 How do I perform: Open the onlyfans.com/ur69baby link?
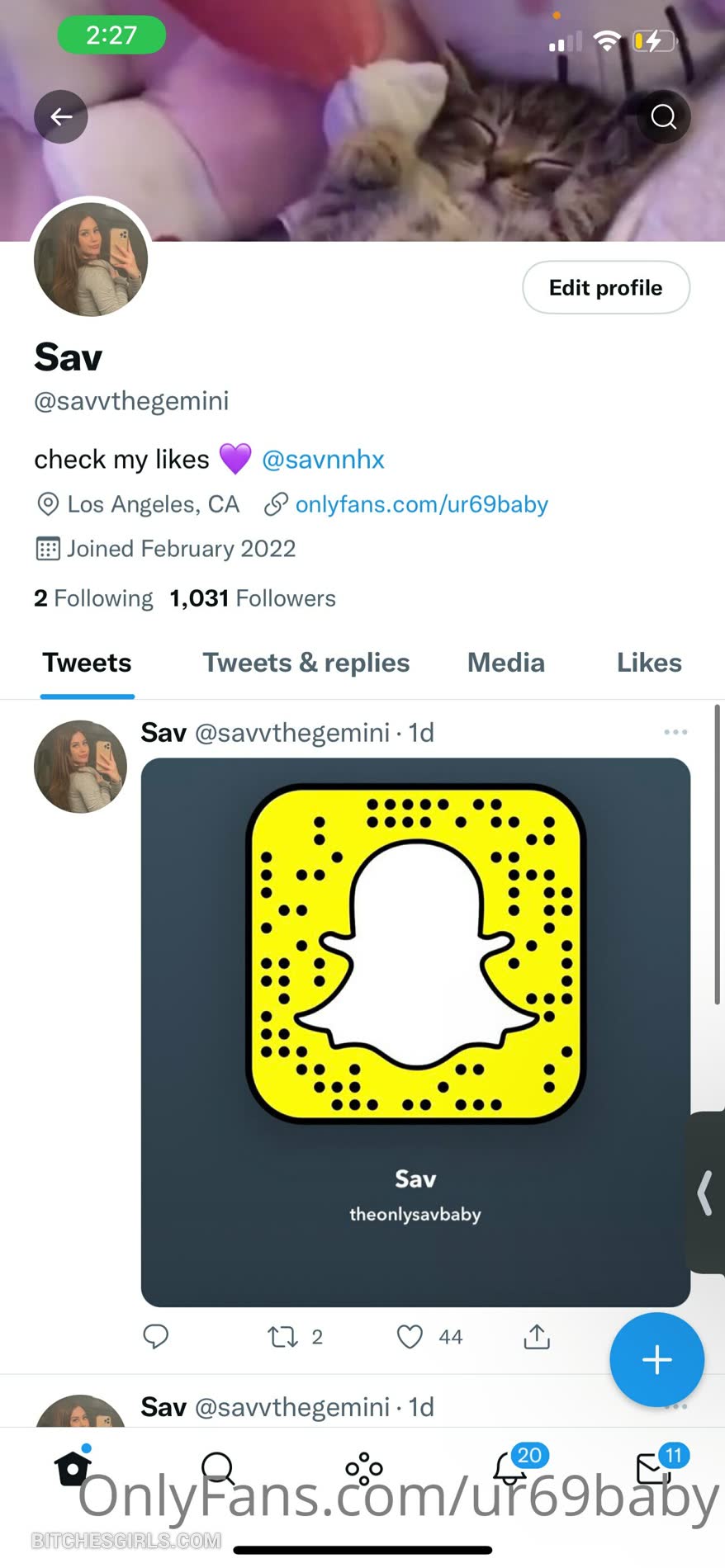(x=421, y=504)
